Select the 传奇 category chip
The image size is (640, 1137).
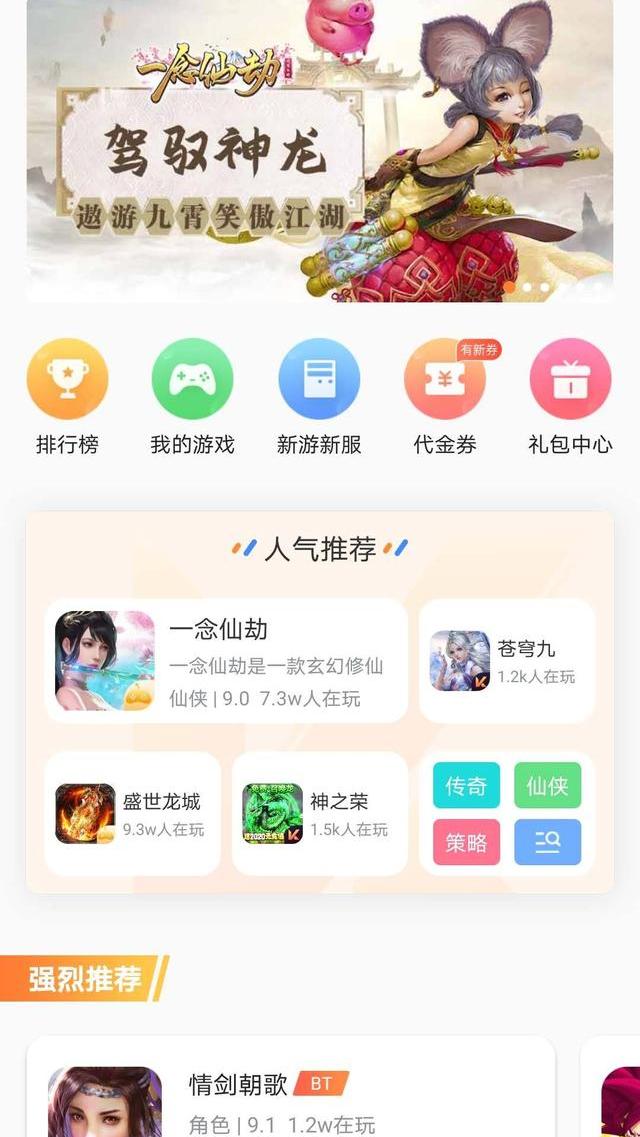(466, 786)
